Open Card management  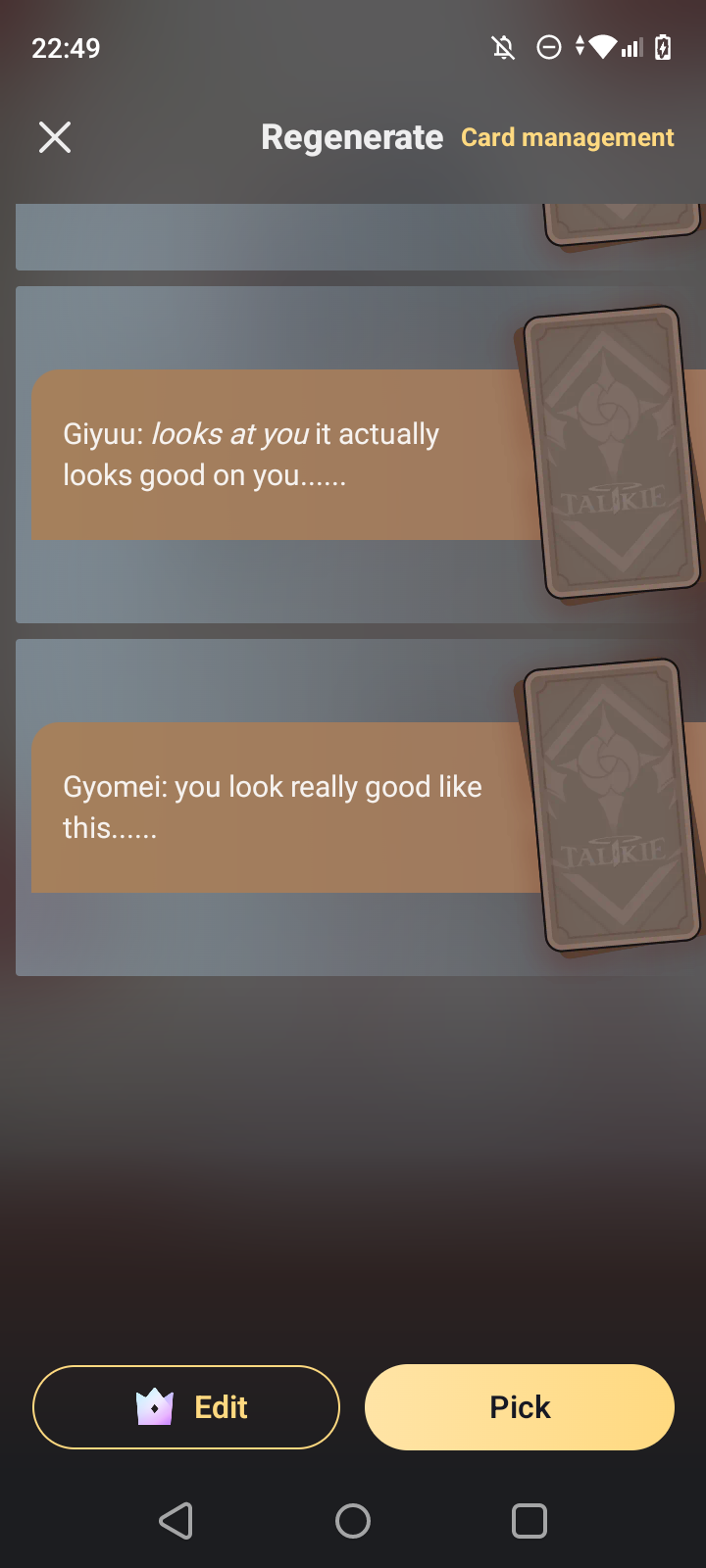[x=567, y=137]
